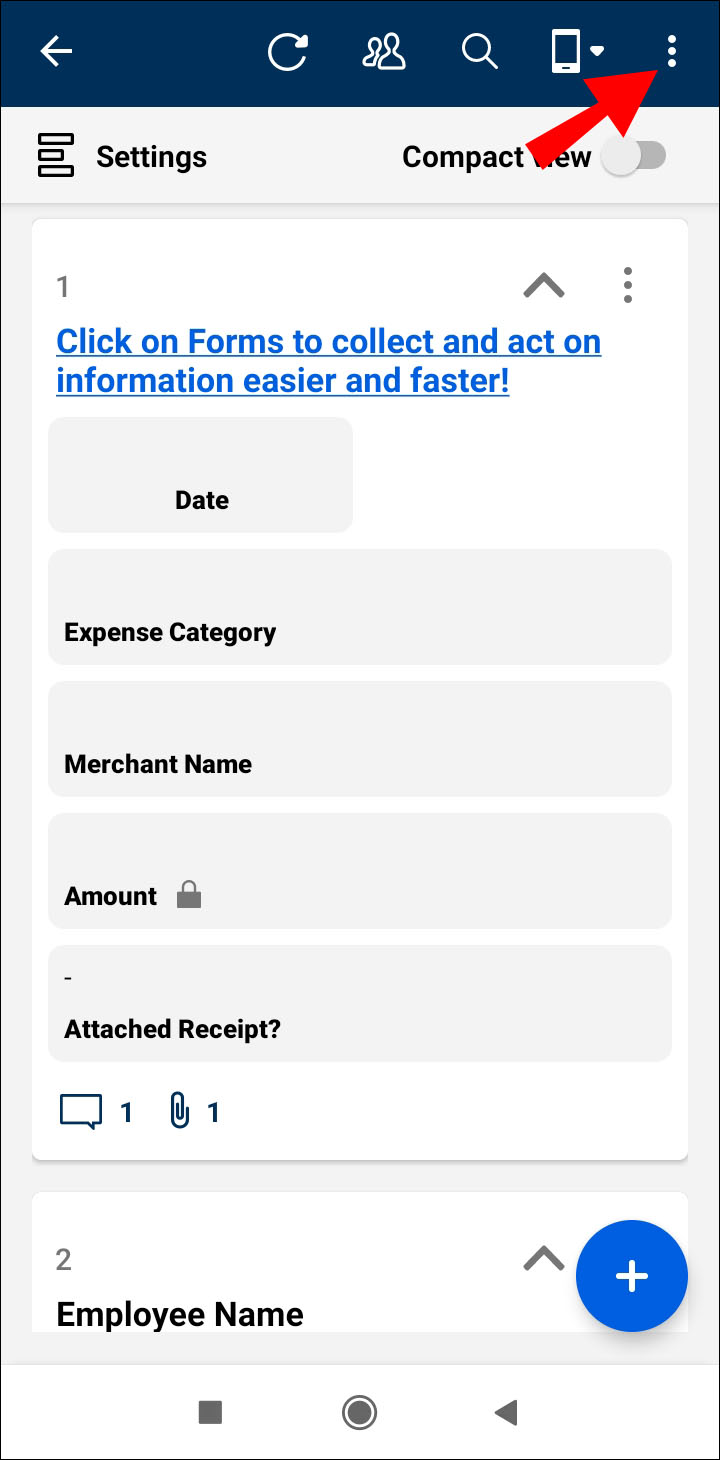View comments on card 1
The height and width of the screenshot is (1460, 720).
tap(96, 1112)
